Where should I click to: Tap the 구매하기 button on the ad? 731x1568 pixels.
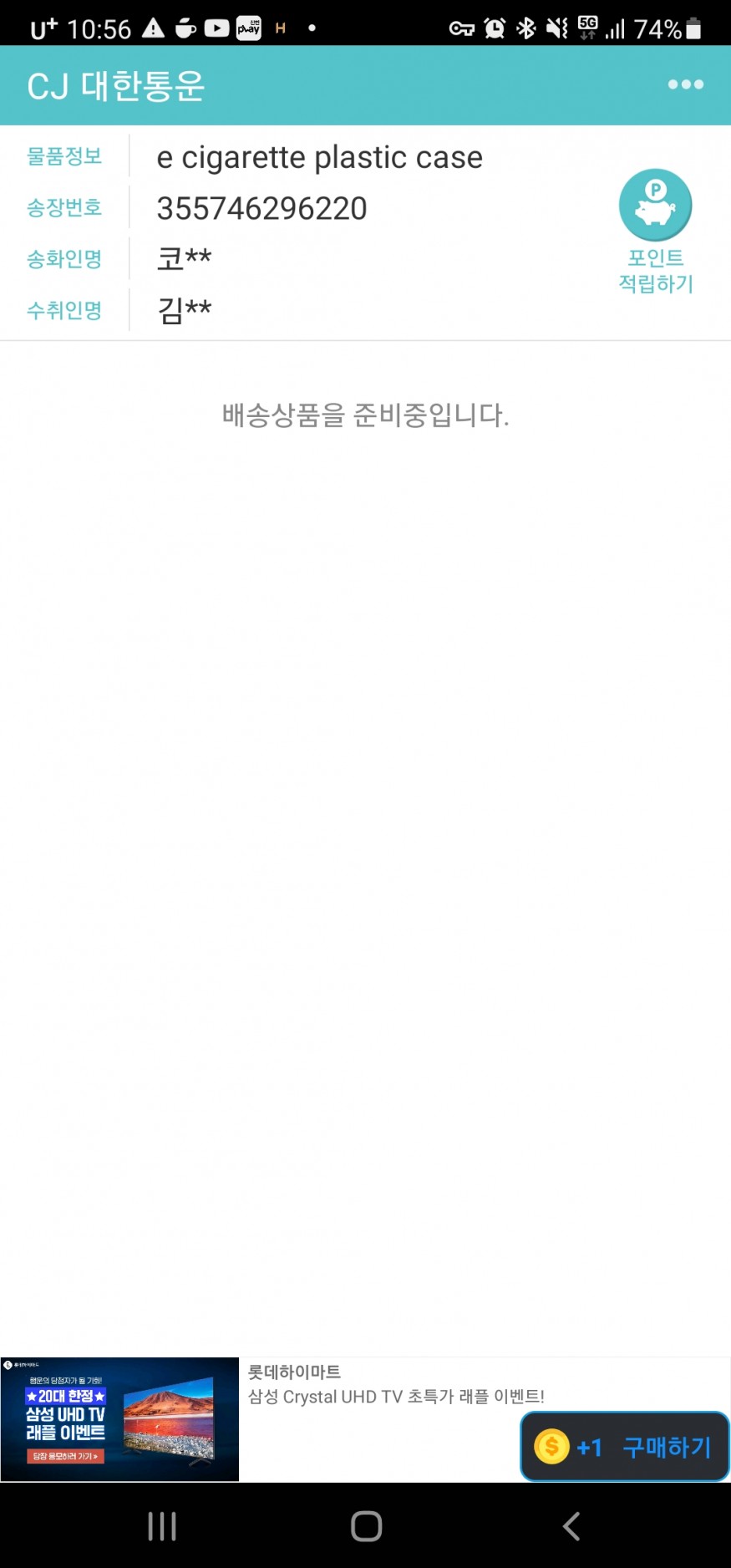[625, 1447]
